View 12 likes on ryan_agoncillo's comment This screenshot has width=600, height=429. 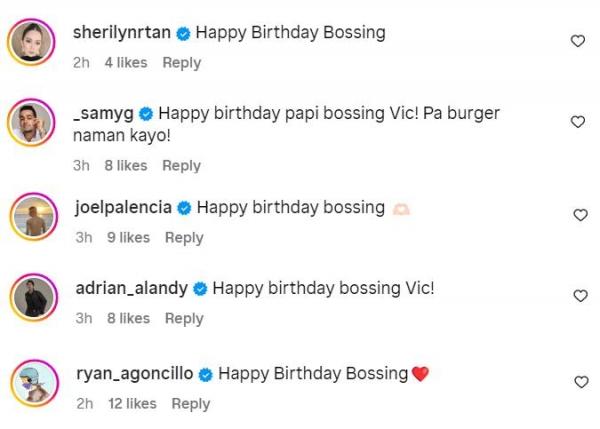132,404
